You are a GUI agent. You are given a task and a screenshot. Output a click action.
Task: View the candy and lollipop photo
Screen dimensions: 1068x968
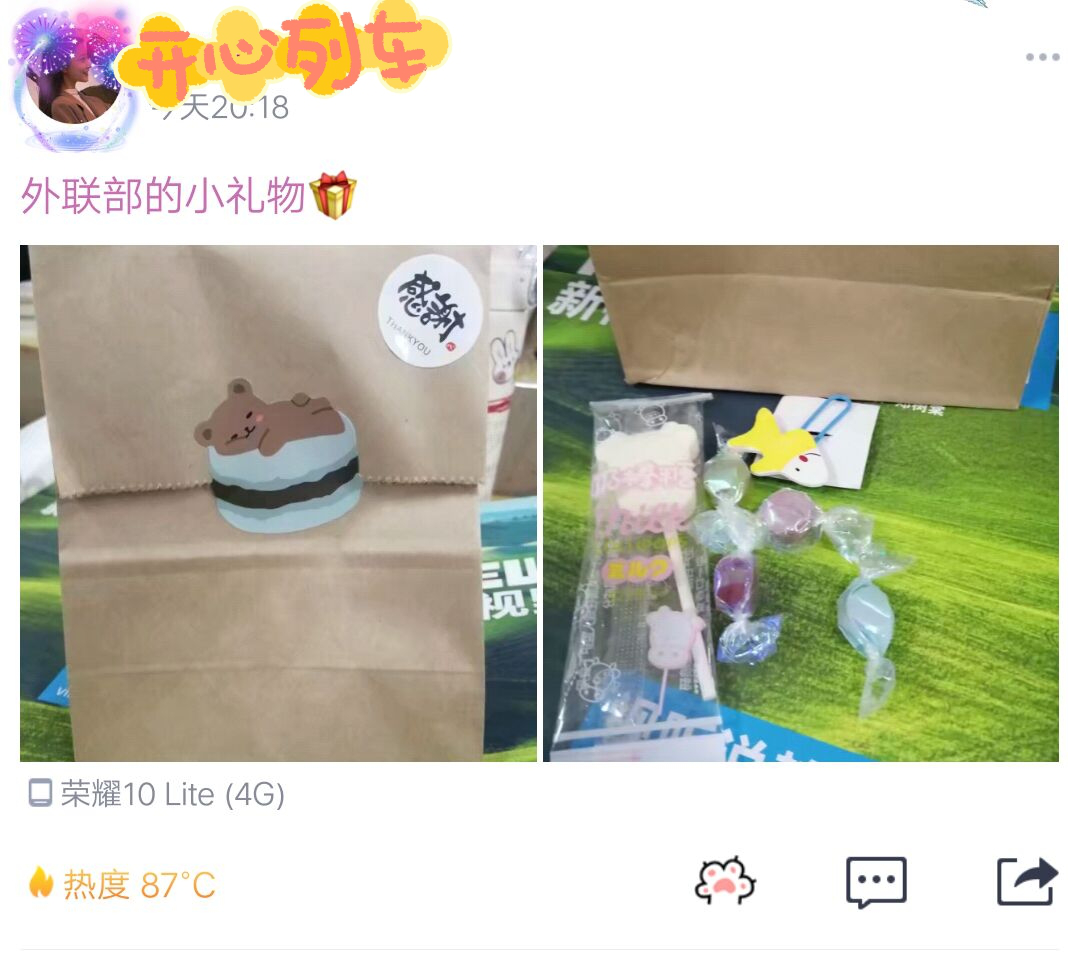pyautogui.click(x=800, y=503)
